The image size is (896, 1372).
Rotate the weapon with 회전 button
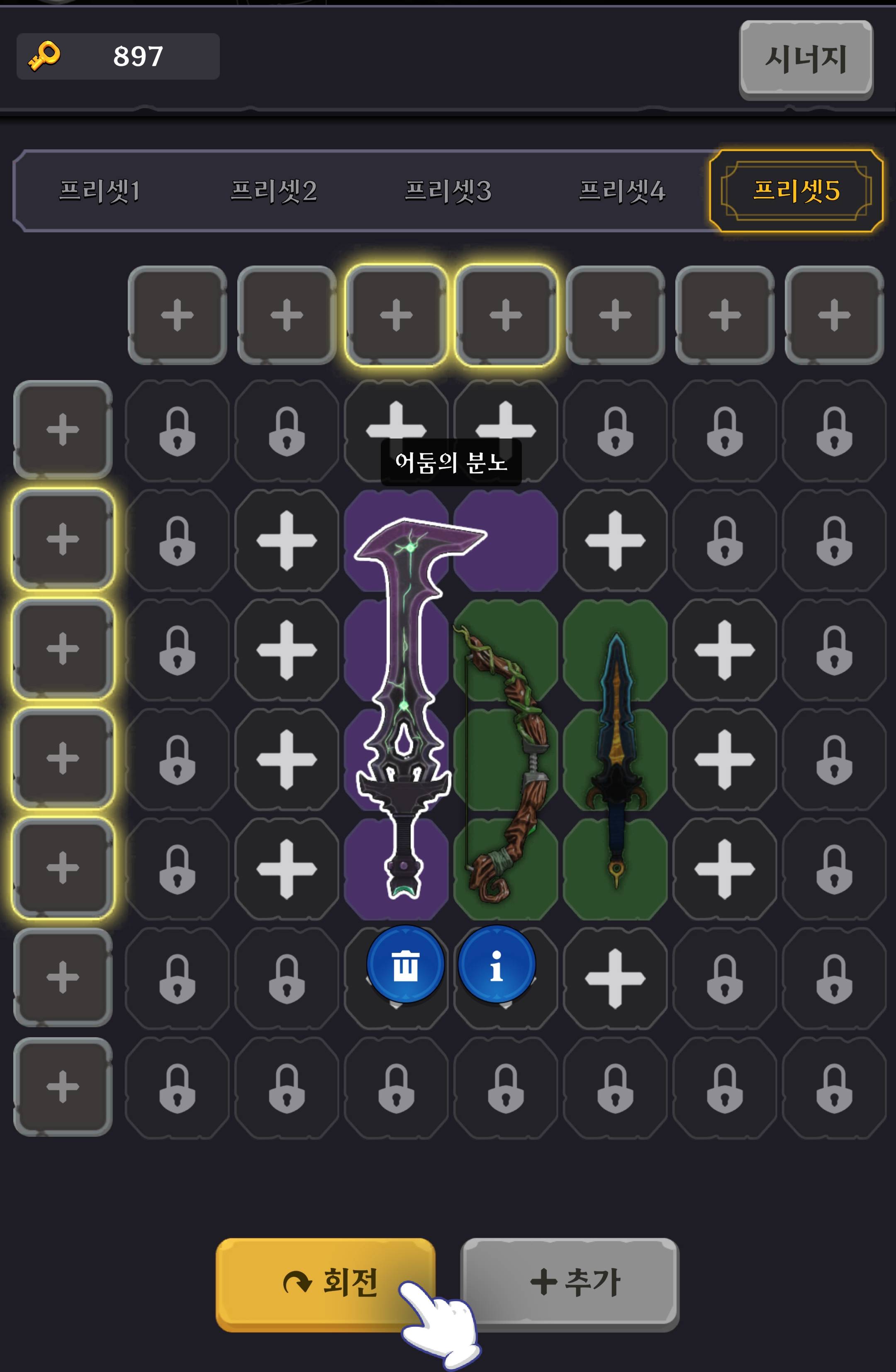pyautogui.click(x=326, y=1284)
